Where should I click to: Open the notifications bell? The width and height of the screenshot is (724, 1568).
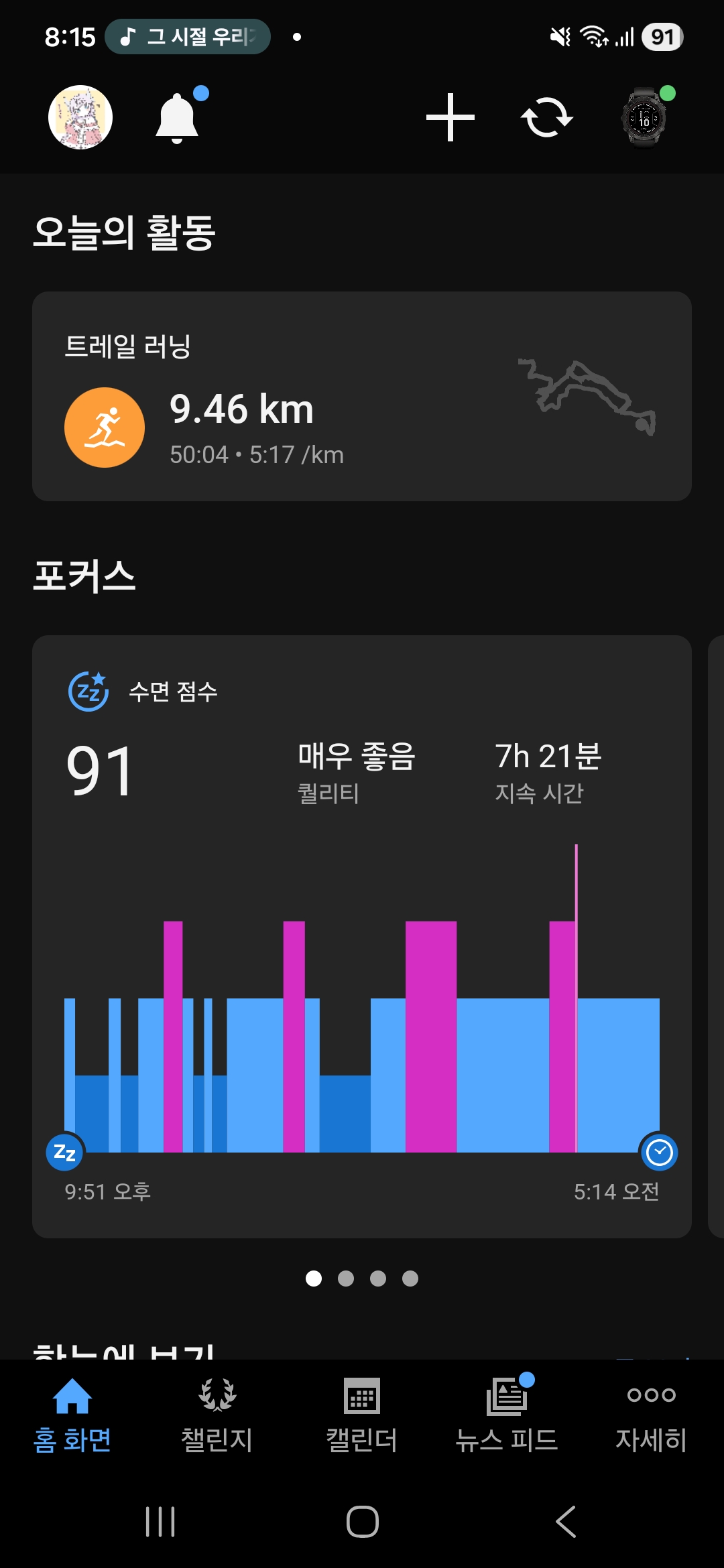178,117
